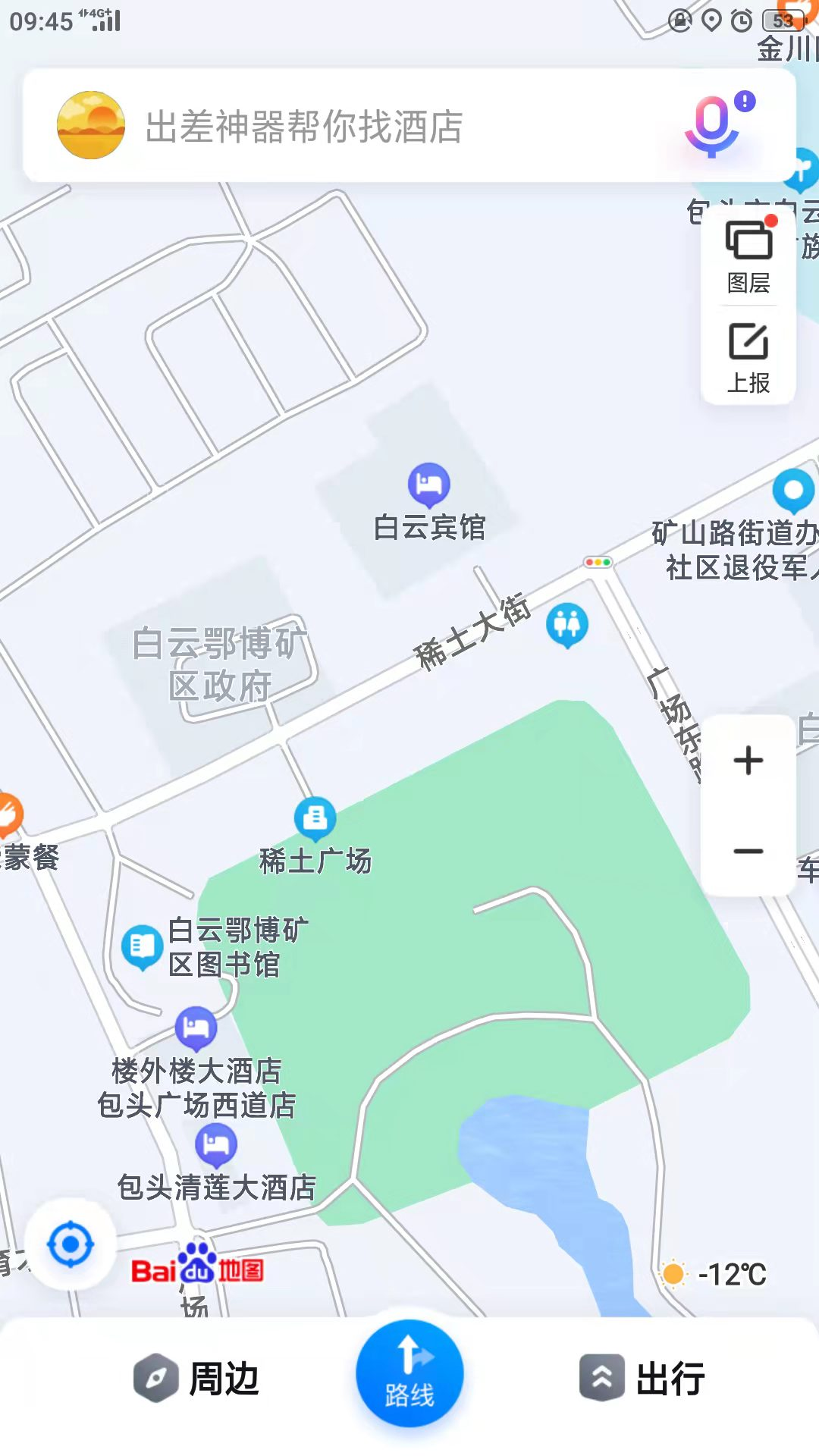Tap the public restroom marker
This screenshot has height=1456, width=819.
point(567,626)
